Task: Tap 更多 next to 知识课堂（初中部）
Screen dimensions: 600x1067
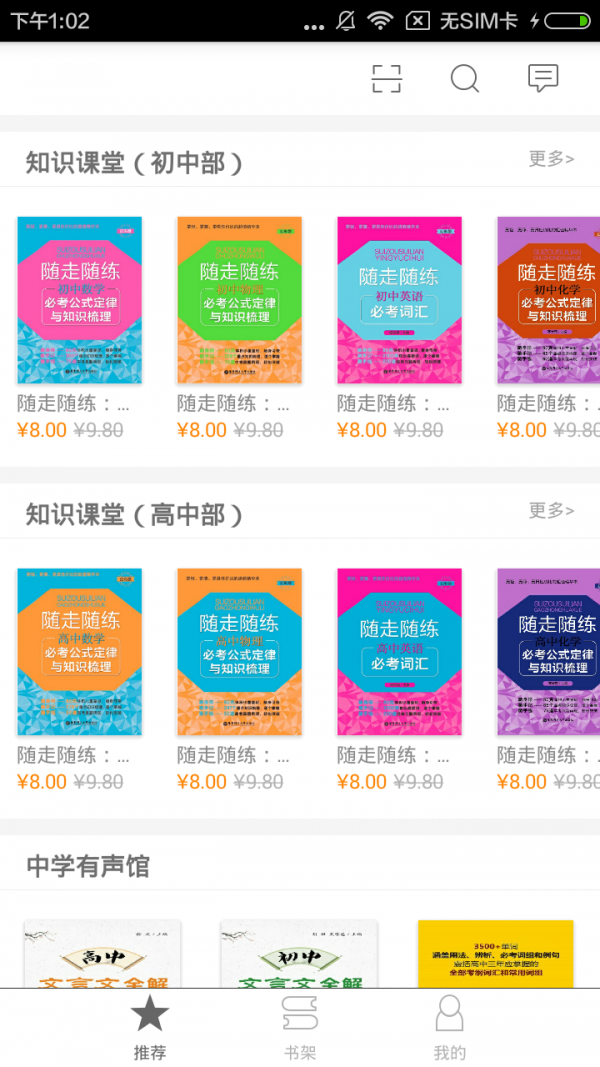Action: 551,159
